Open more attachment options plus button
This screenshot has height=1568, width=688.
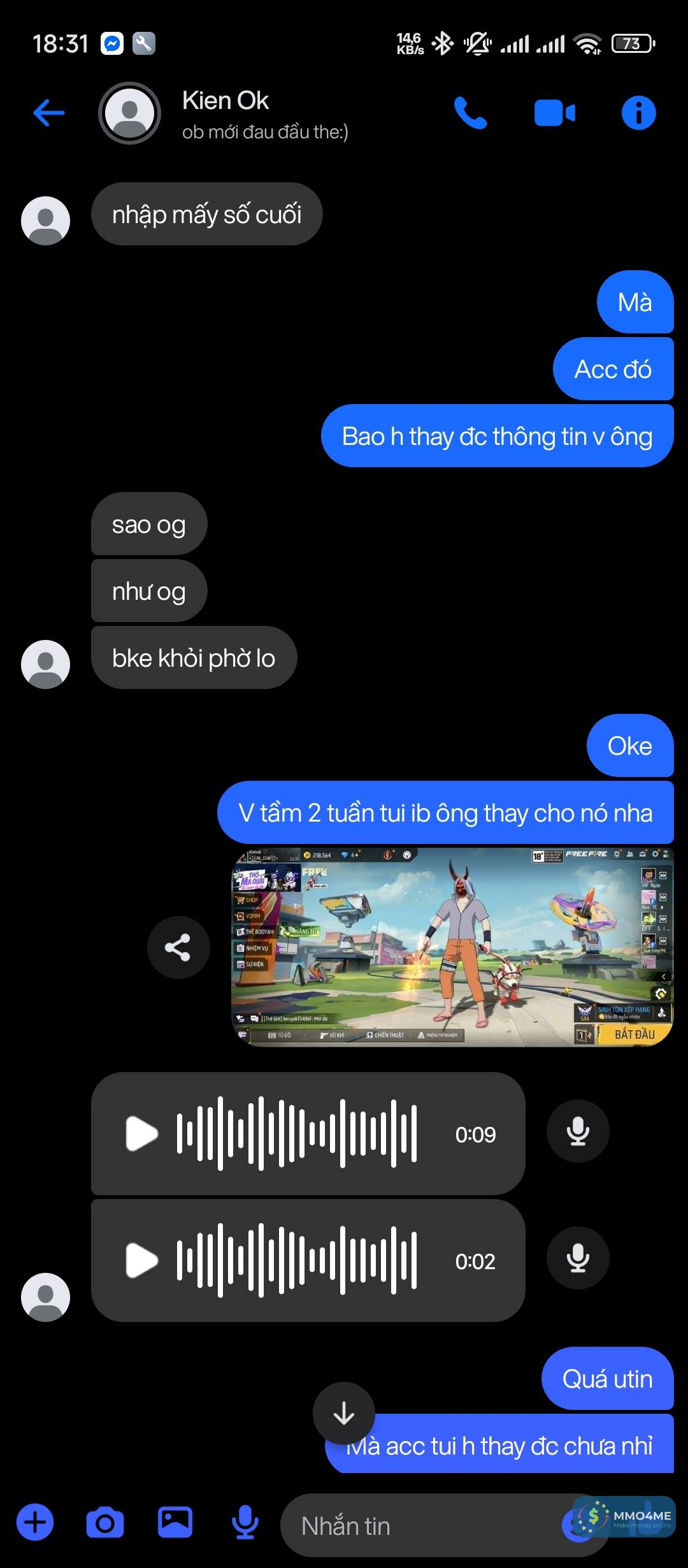tap(35, 1522)
